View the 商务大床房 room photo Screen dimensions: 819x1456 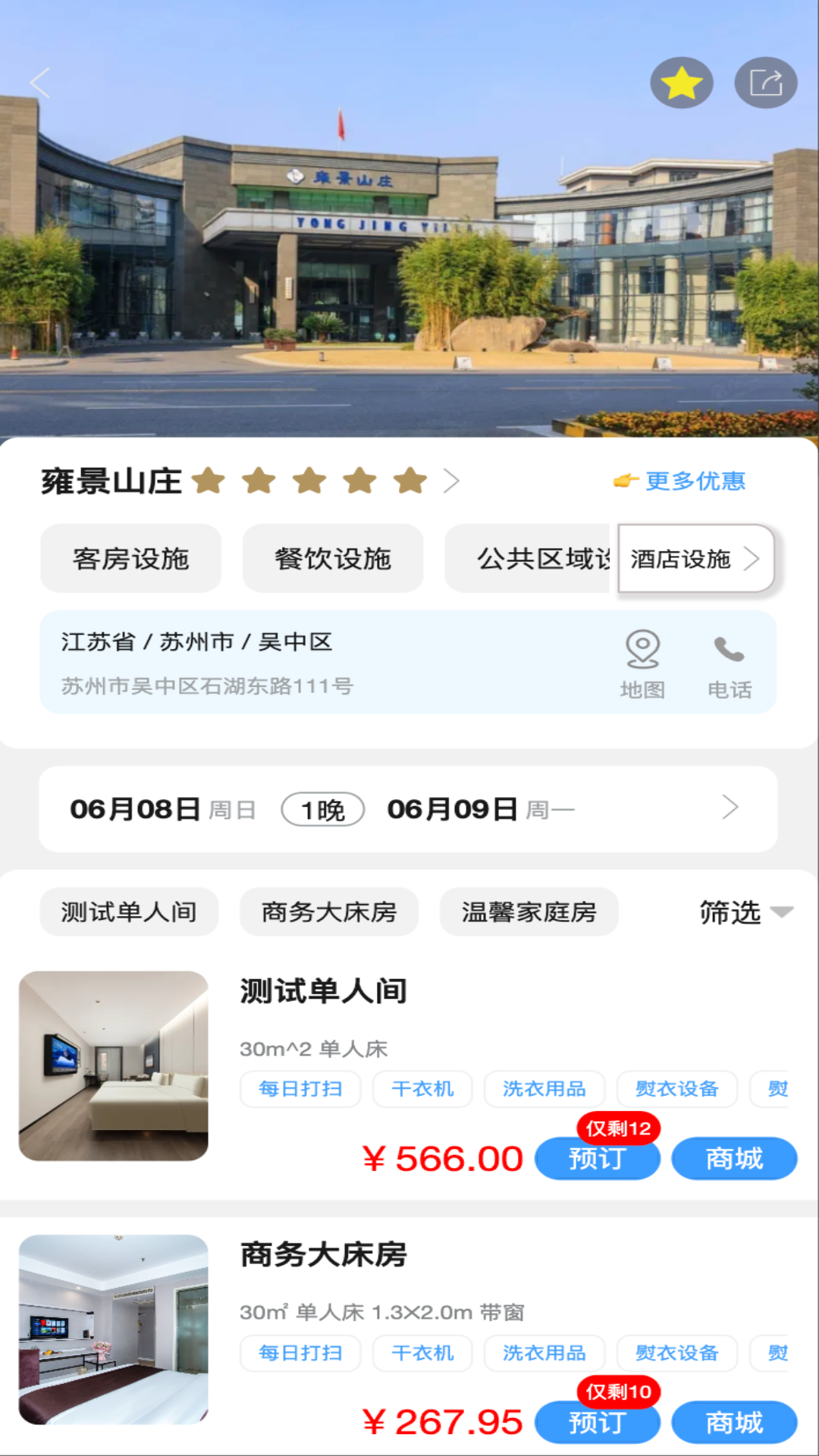click(114, 1331)
